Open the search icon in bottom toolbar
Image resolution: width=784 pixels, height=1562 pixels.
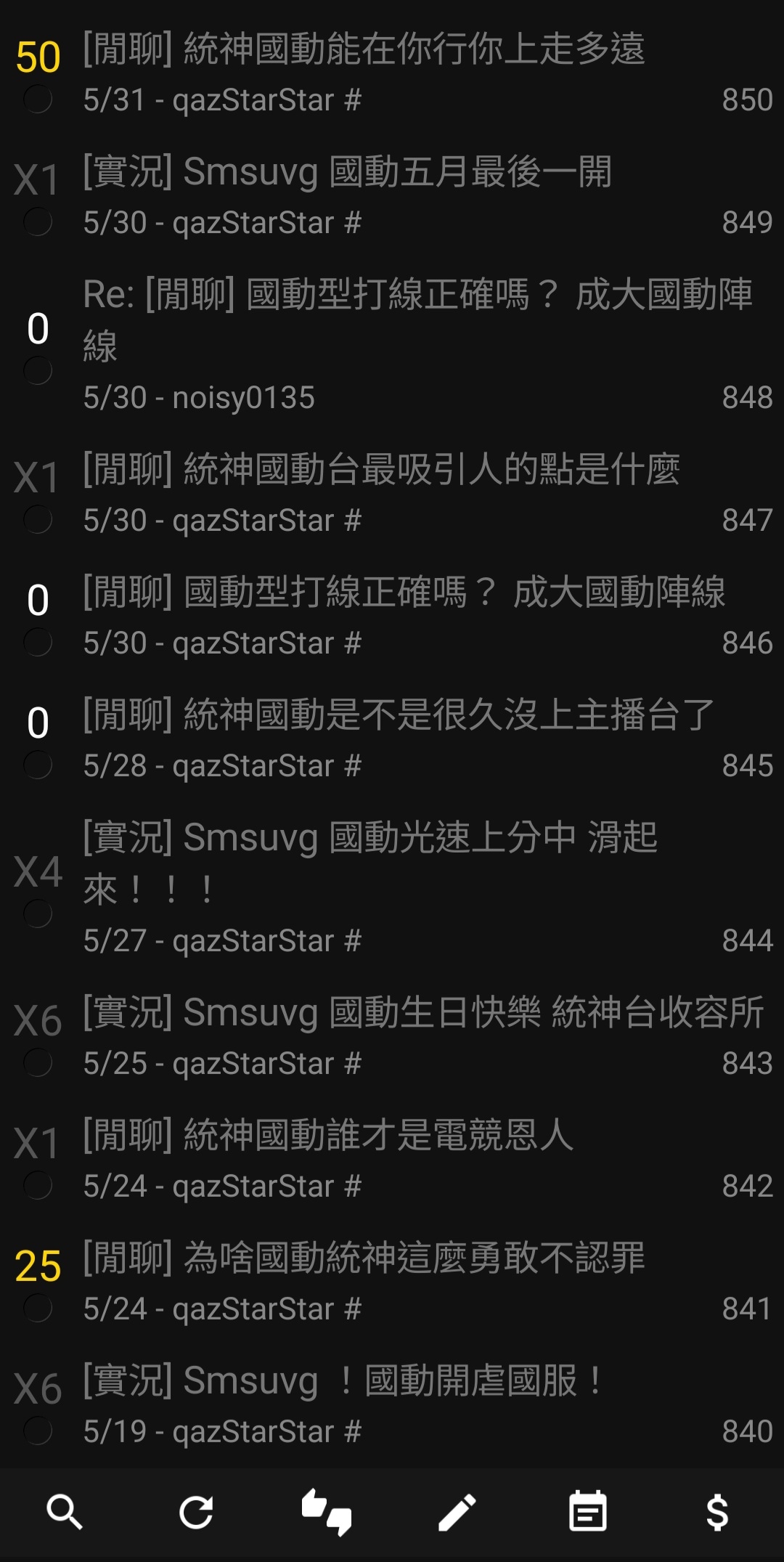click(x=65, y=1513)
